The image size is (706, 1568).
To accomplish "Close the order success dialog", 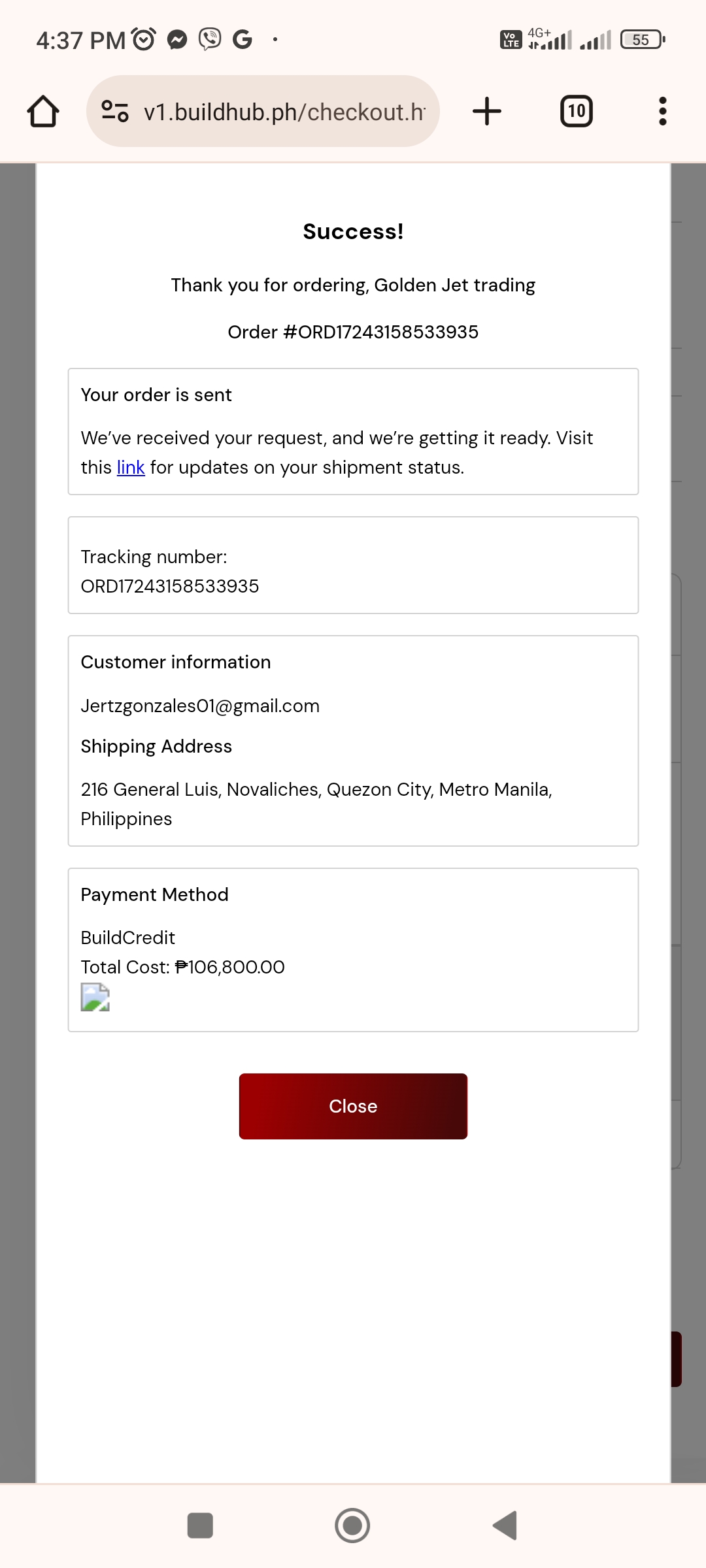I will pyautogui.click(x=353, y=1106).
